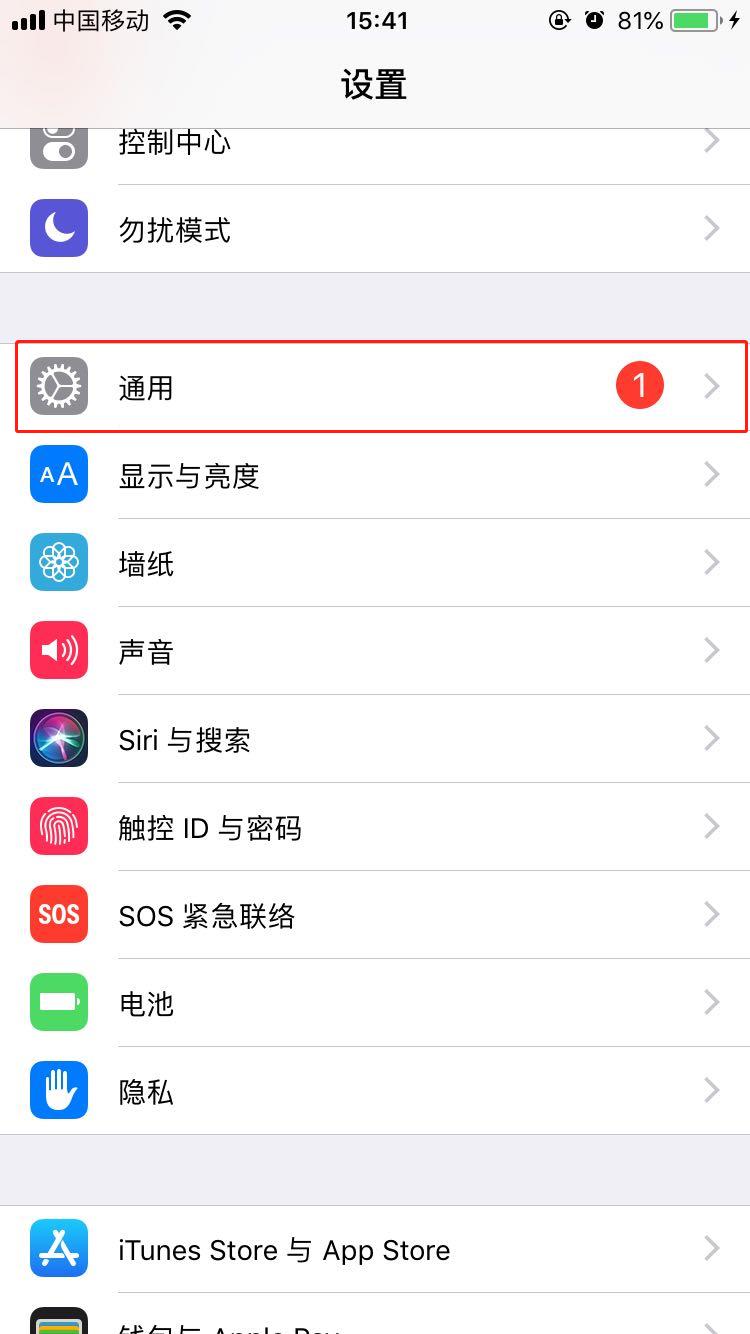Tap the Privacy (隐私) hand icon
The width and height of the screenshot is (750, 1334).
click(x=58, y=1090)
